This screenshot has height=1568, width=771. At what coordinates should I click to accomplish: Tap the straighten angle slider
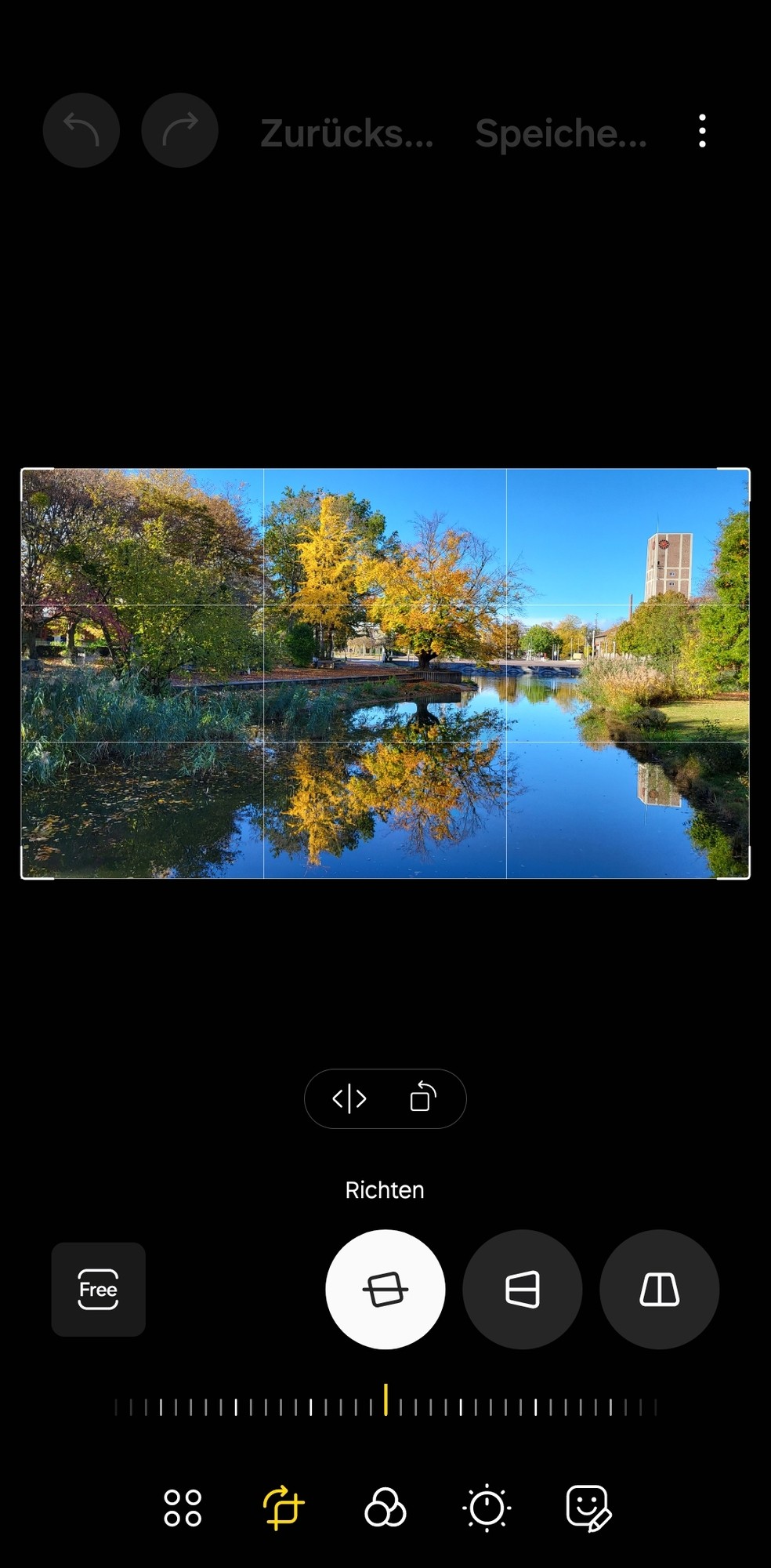pyautogui.click(x=385, y=1405)
